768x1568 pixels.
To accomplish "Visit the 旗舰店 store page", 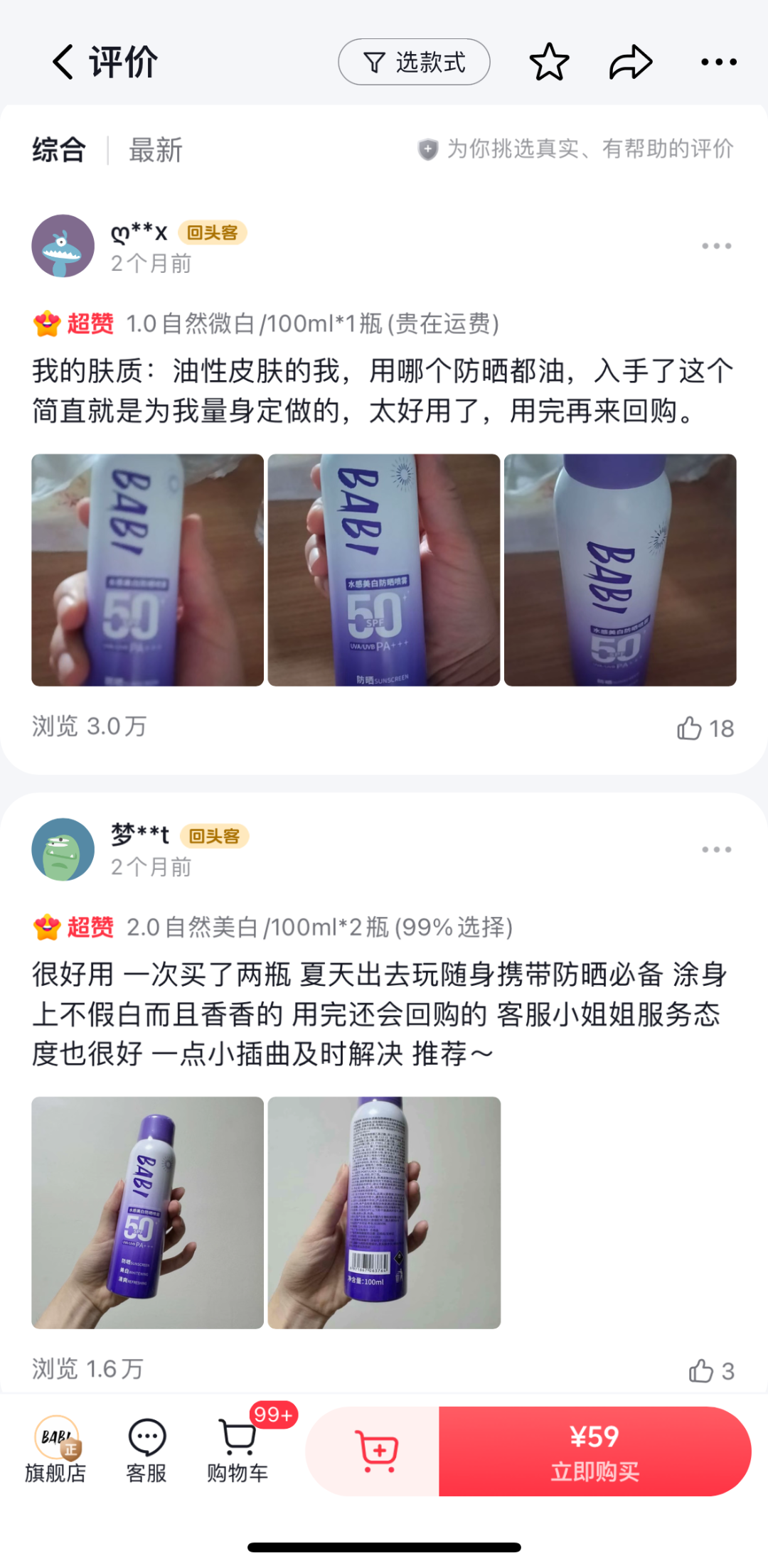I will pyautogui.click(x=55, y=1450).
